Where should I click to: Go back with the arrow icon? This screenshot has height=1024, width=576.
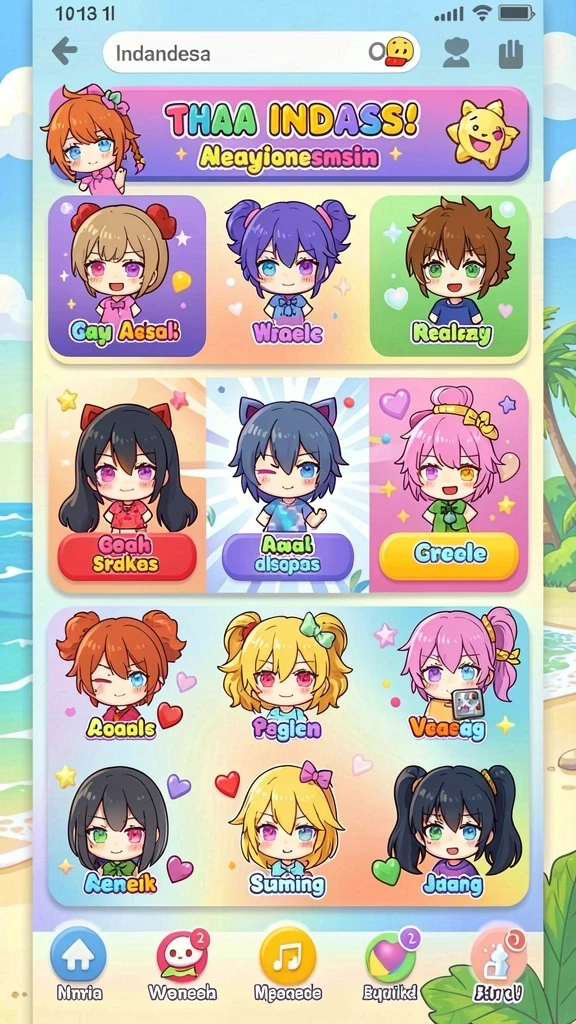pyautogui.click(x=65, y=51)
